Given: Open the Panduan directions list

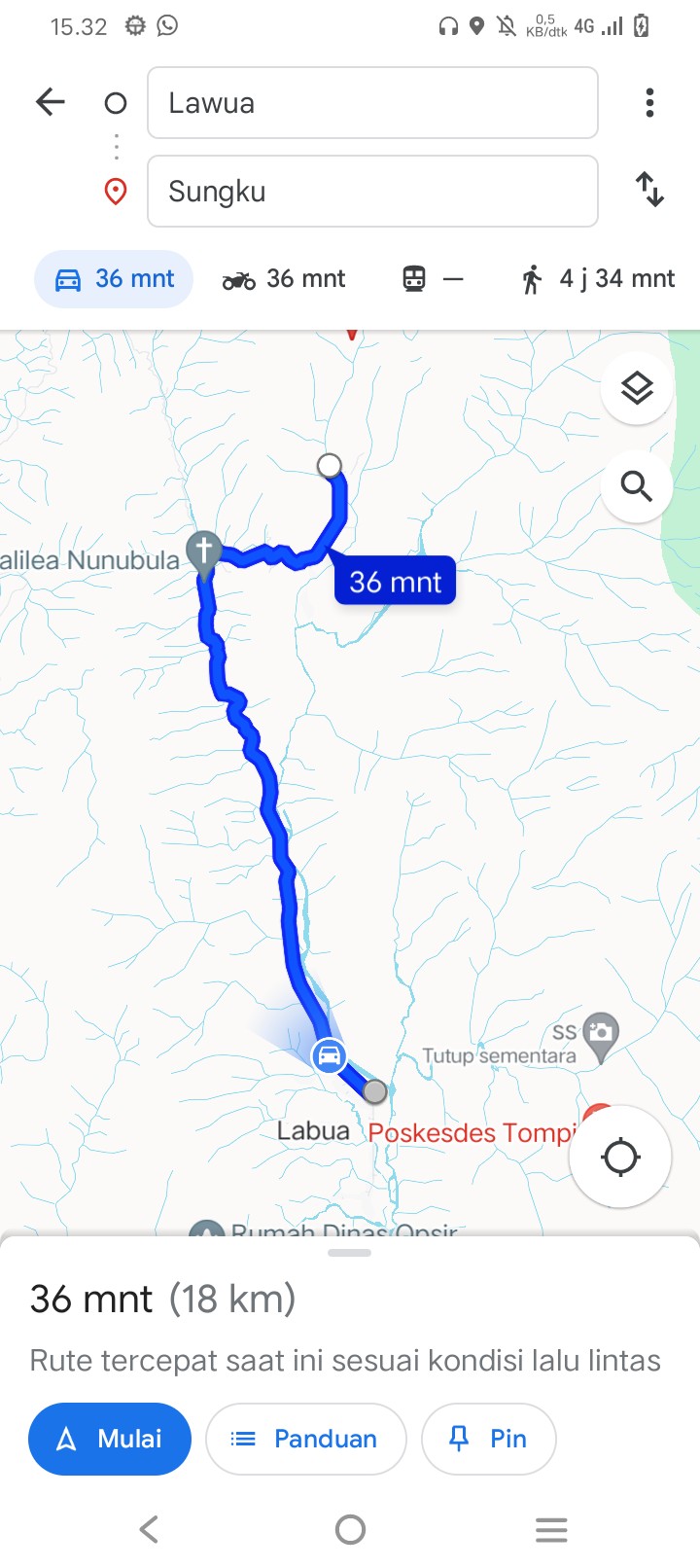Looking at the screenshot, I should point(305,1439).
